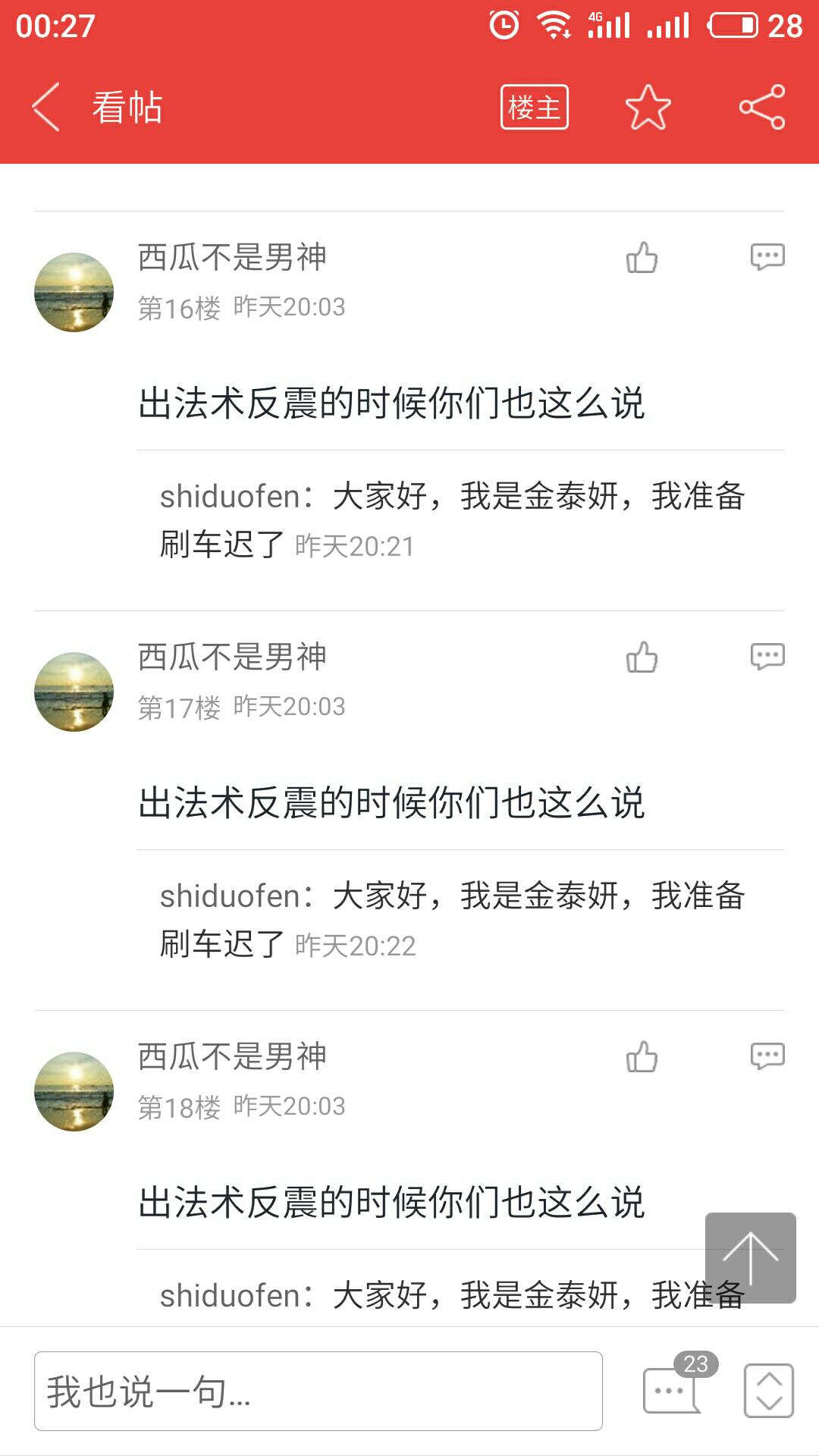Share this thread
The image size is (819, 1456).
[762, 107]
